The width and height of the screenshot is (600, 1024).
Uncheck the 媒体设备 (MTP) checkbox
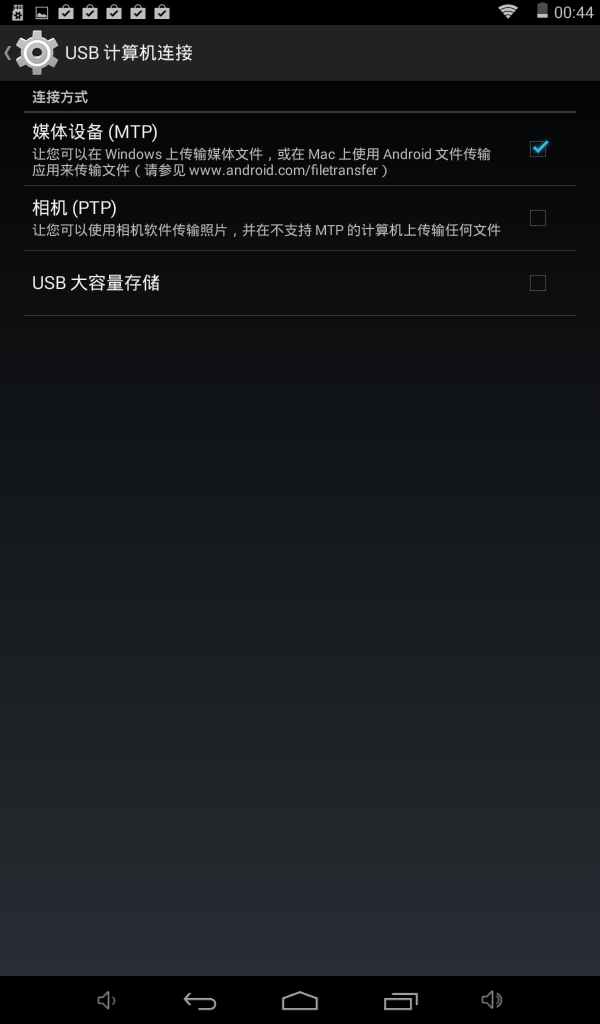coord(538,148)
